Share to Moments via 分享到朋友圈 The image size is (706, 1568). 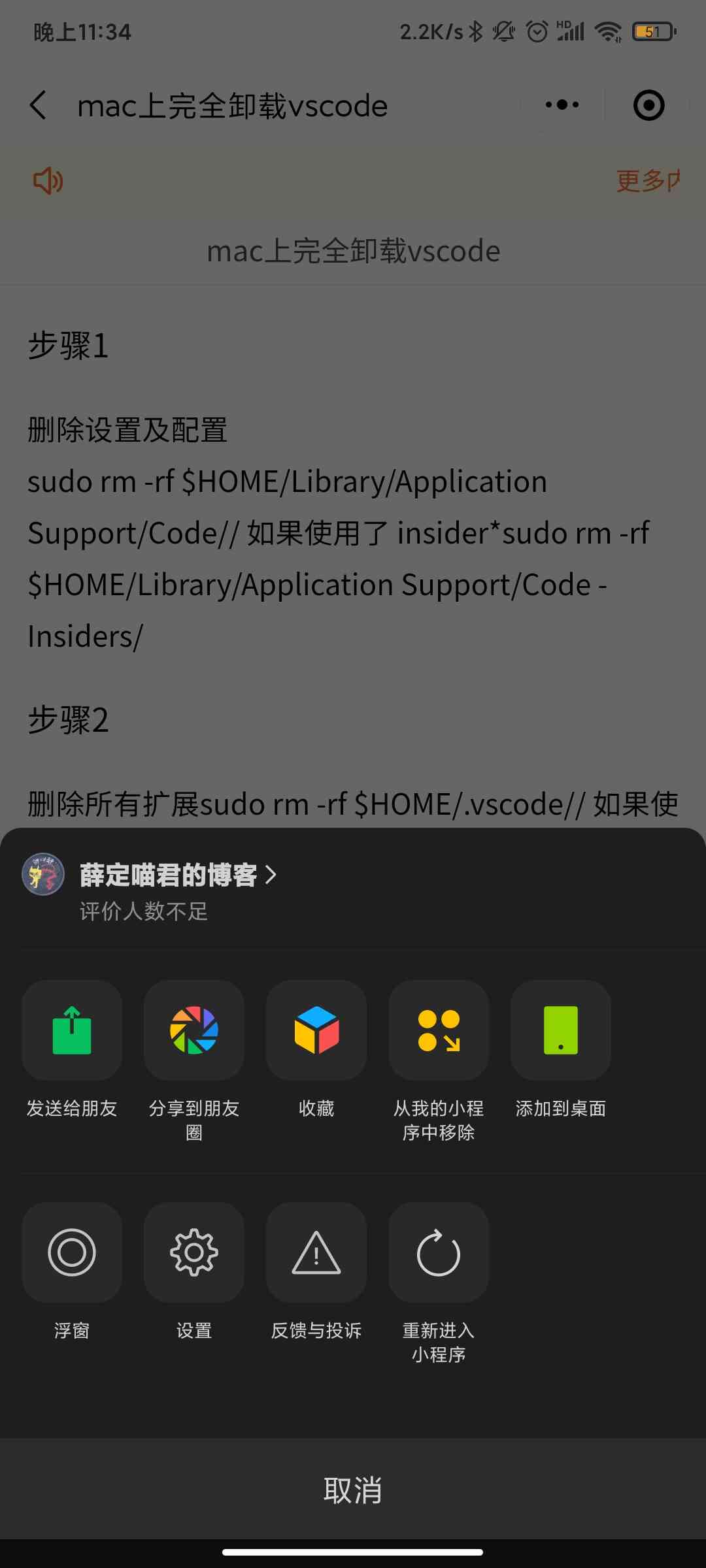click(x=194, y=1030)
